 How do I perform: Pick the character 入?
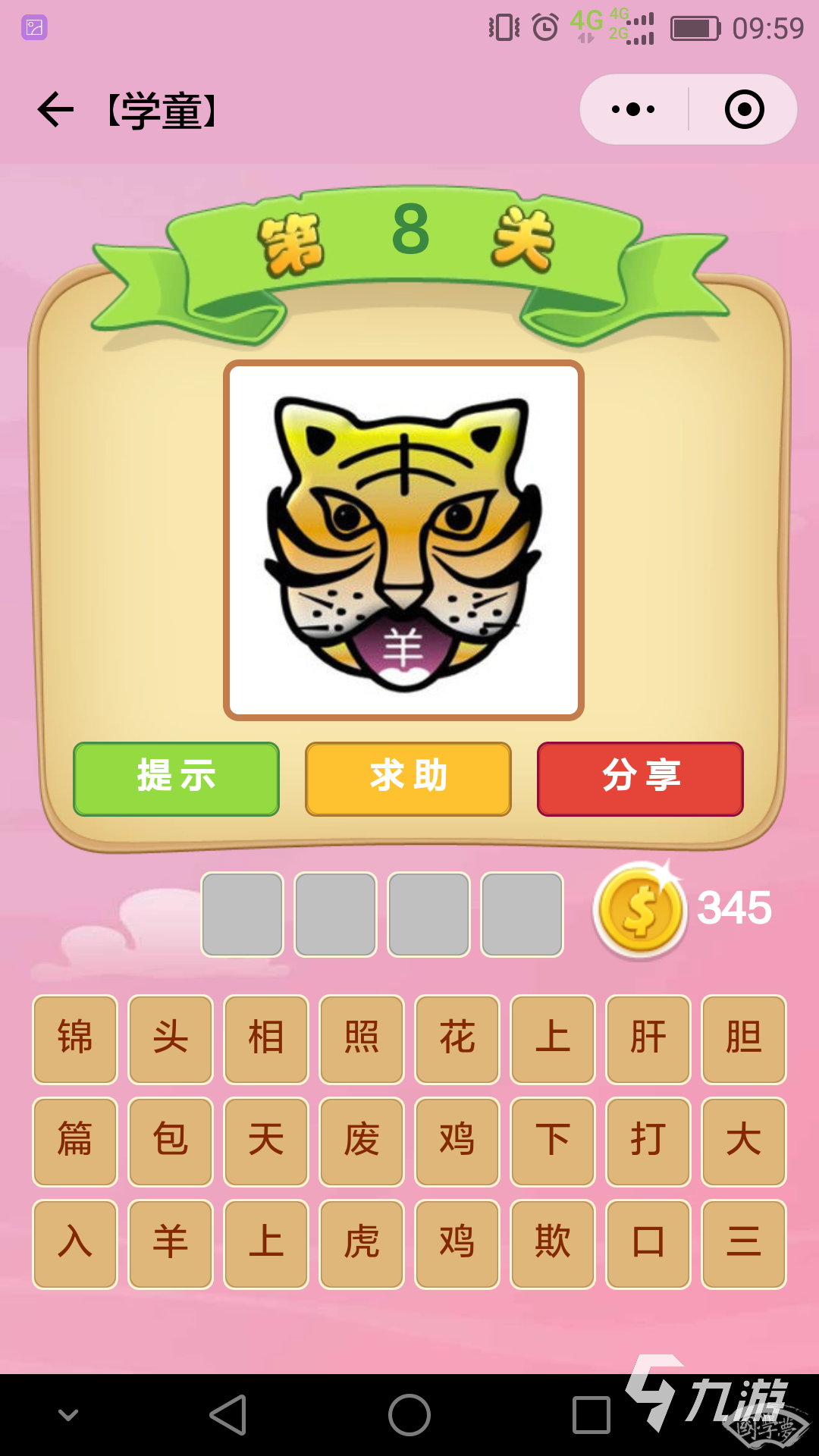pos(75,1244)
